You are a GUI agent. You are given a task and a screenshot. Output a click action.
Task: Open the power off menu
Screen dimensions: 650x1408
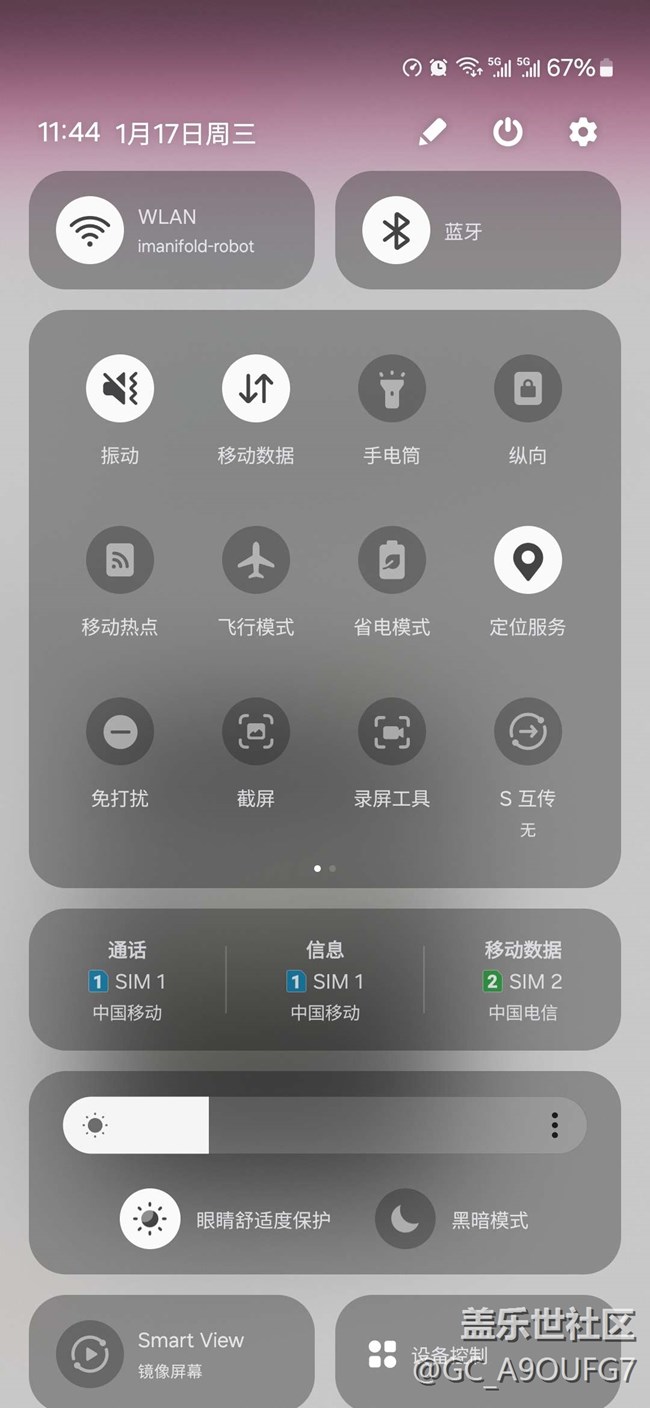[x=508, y=132]
